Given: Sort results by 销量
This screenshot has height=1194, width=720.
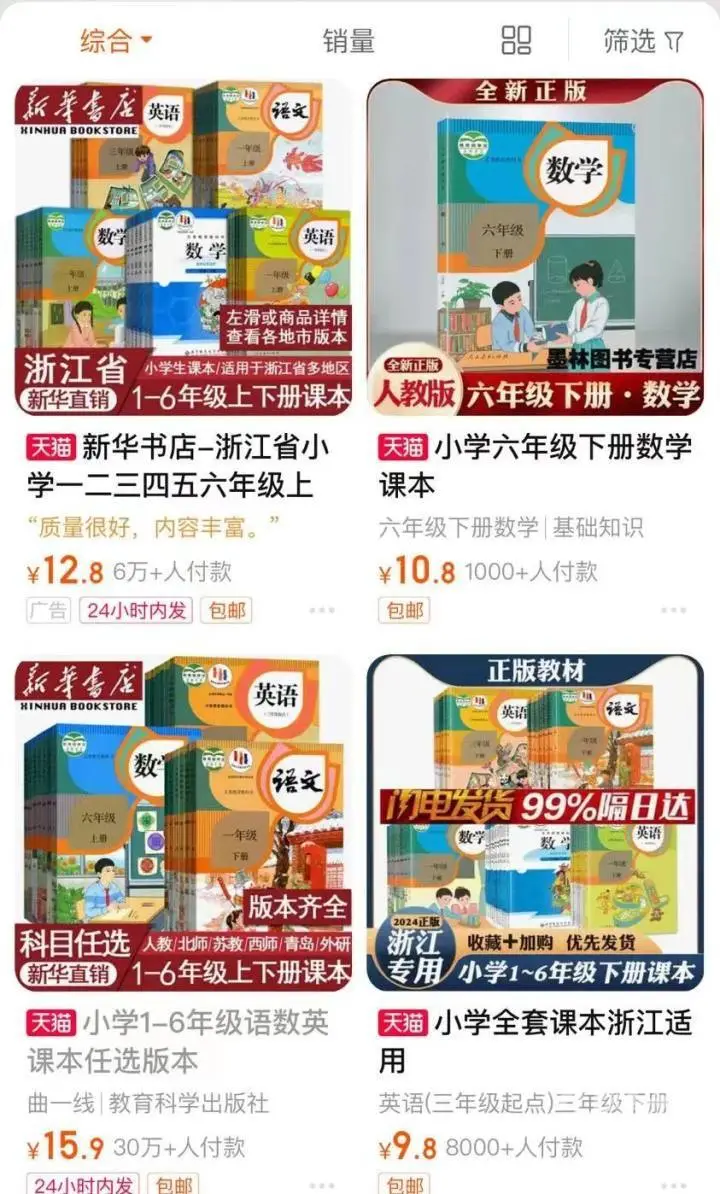Looking at the screenshot, I should pos(348,41).
